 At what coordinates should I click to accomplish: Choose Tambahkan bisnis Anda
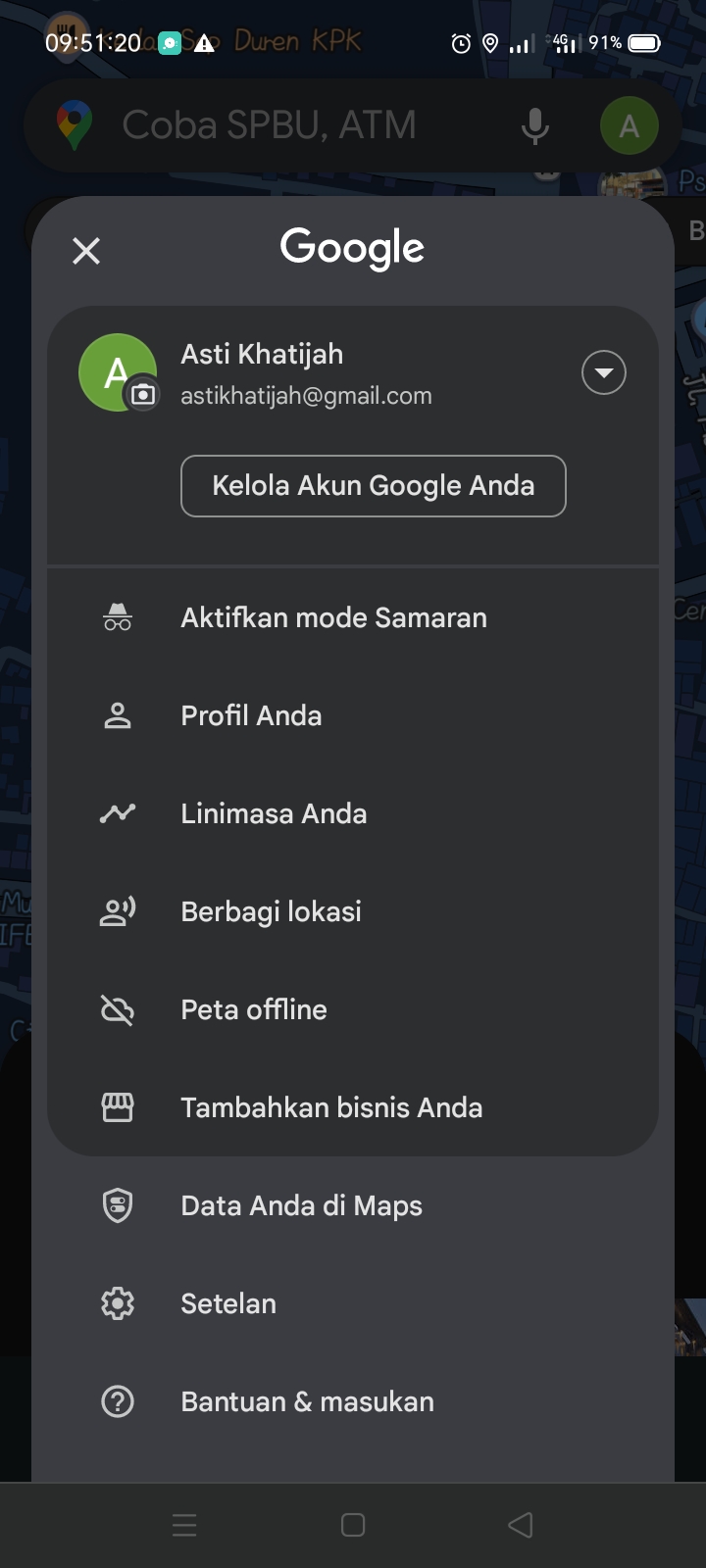(353, 1107)
